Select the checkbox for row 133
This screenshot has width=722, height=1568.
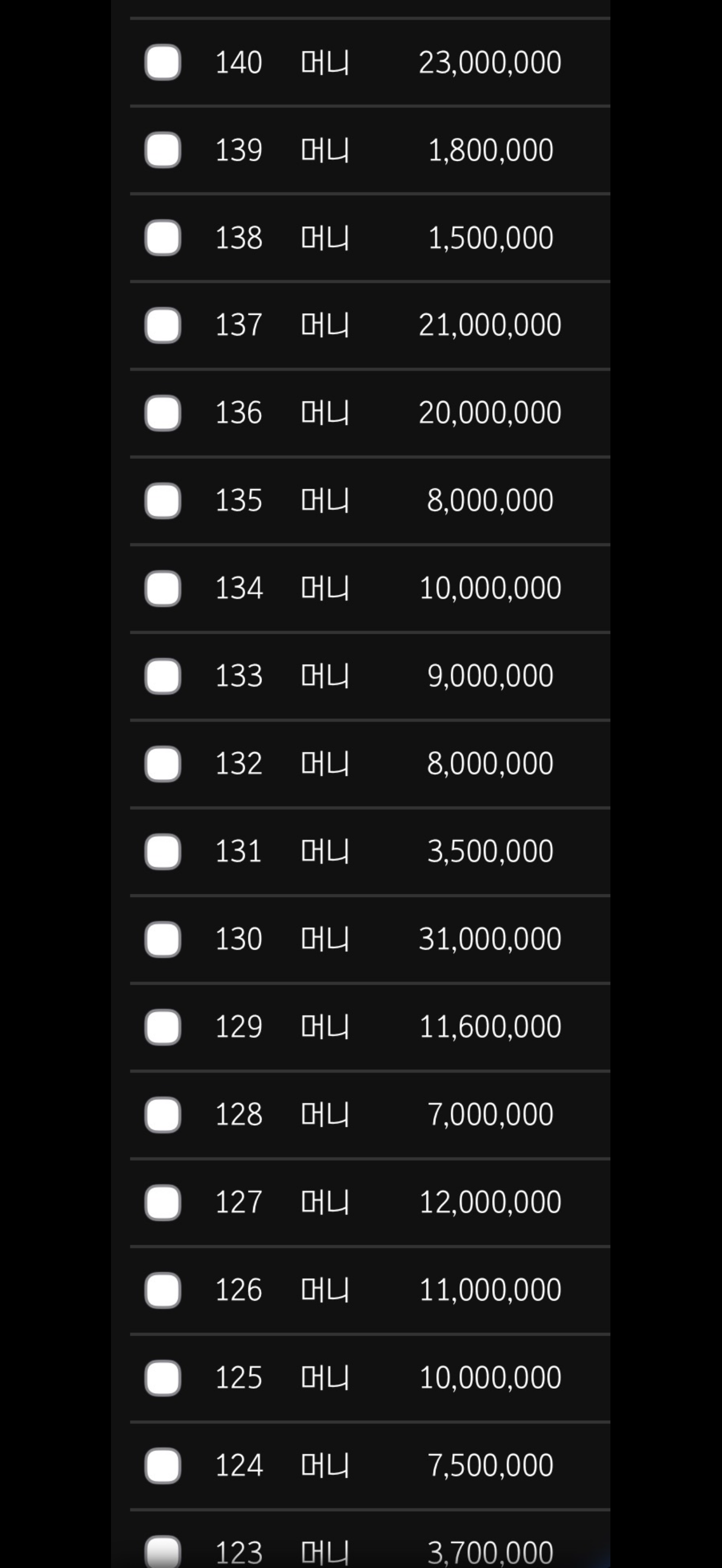coord(162,676)
